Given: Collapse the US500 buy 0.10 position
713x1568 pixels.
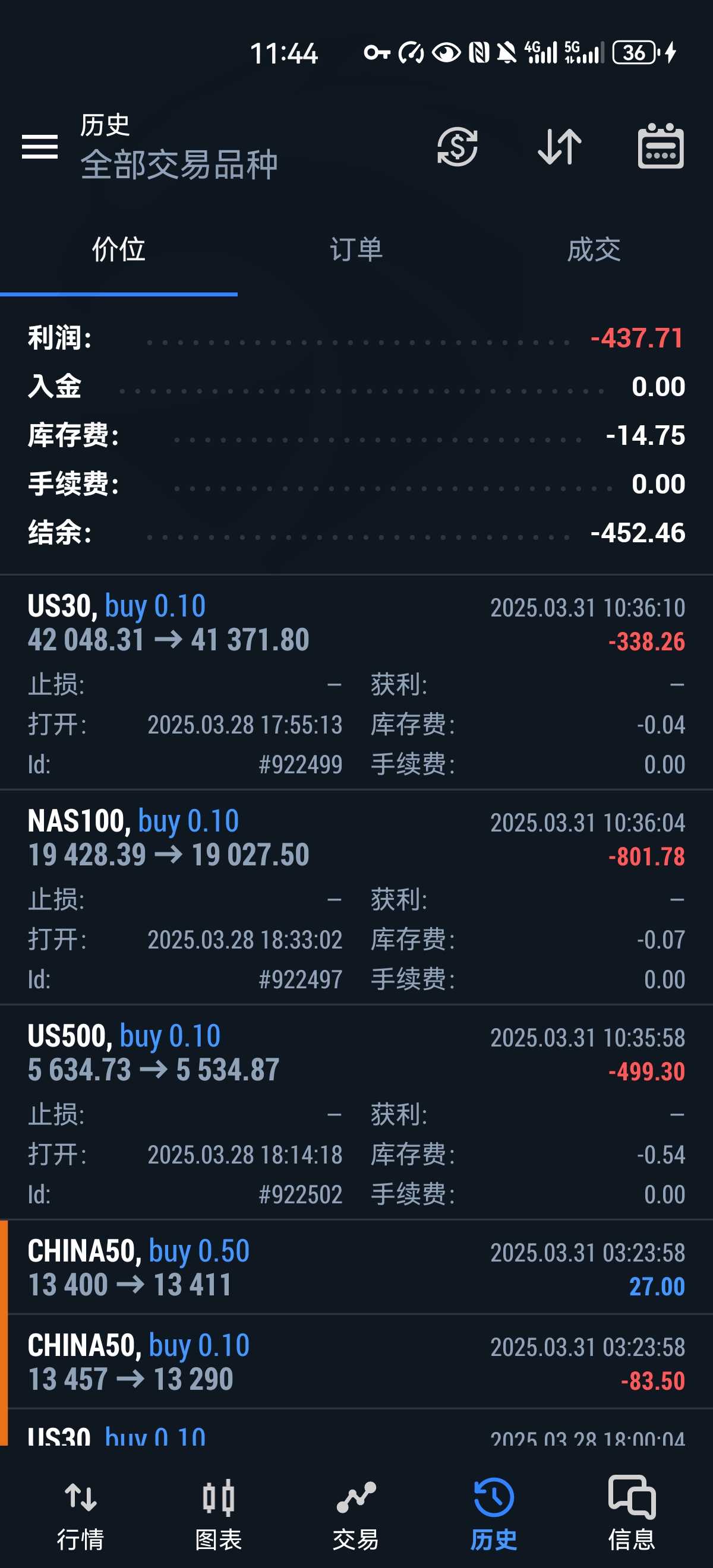Looking at the screenshot, I should point(356,1054).
